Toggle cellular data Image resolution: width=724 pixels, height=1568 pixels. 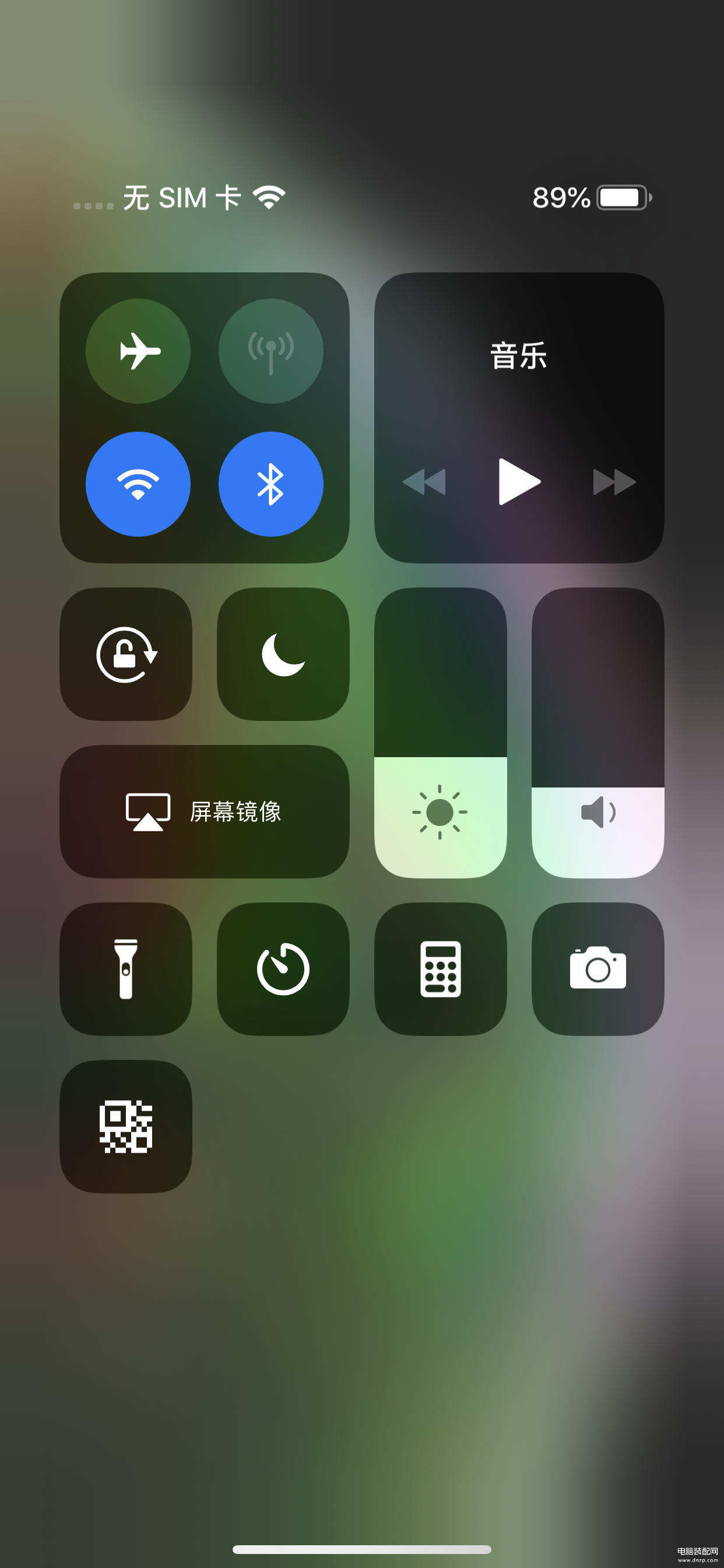tap(270, 351)
